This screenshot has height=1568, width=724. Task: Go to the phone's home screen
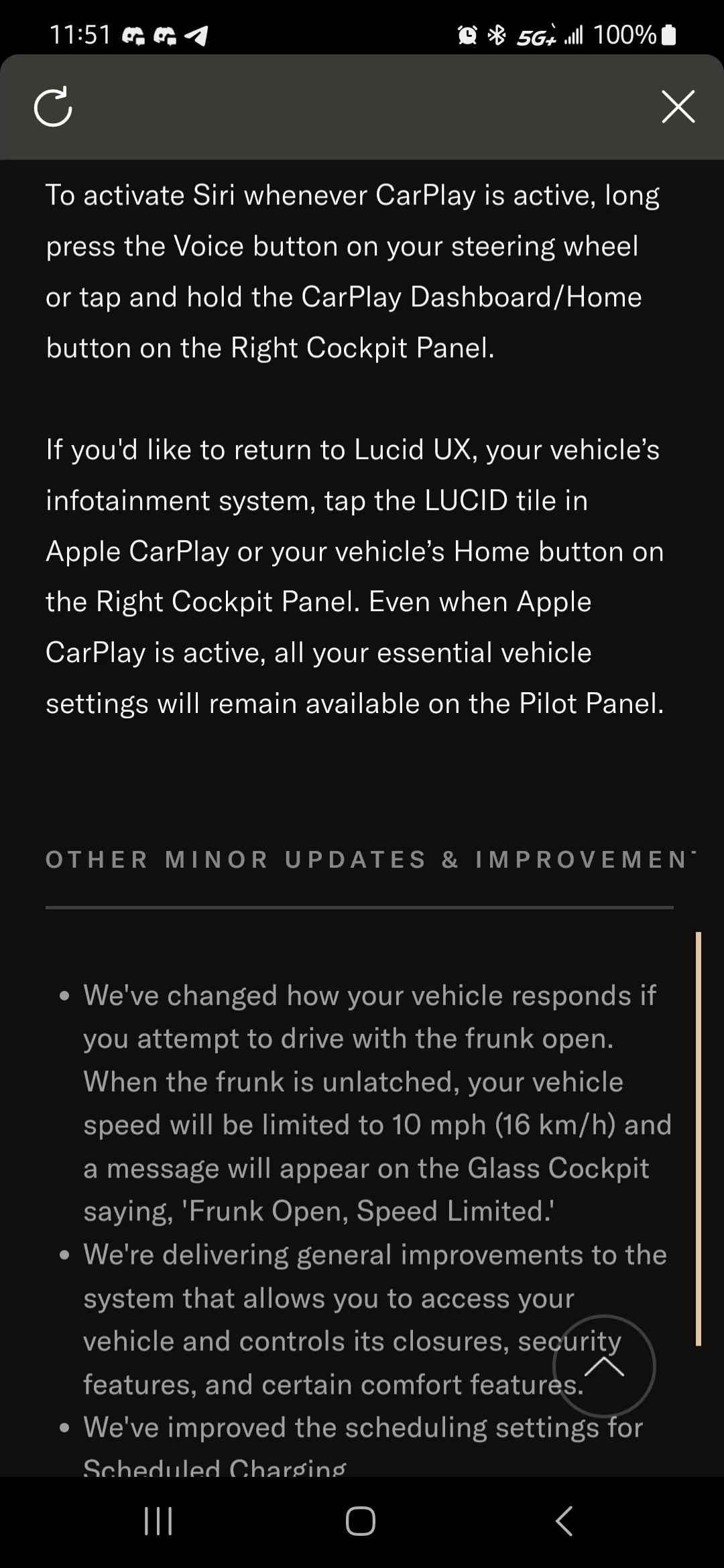coord(361,1521)
